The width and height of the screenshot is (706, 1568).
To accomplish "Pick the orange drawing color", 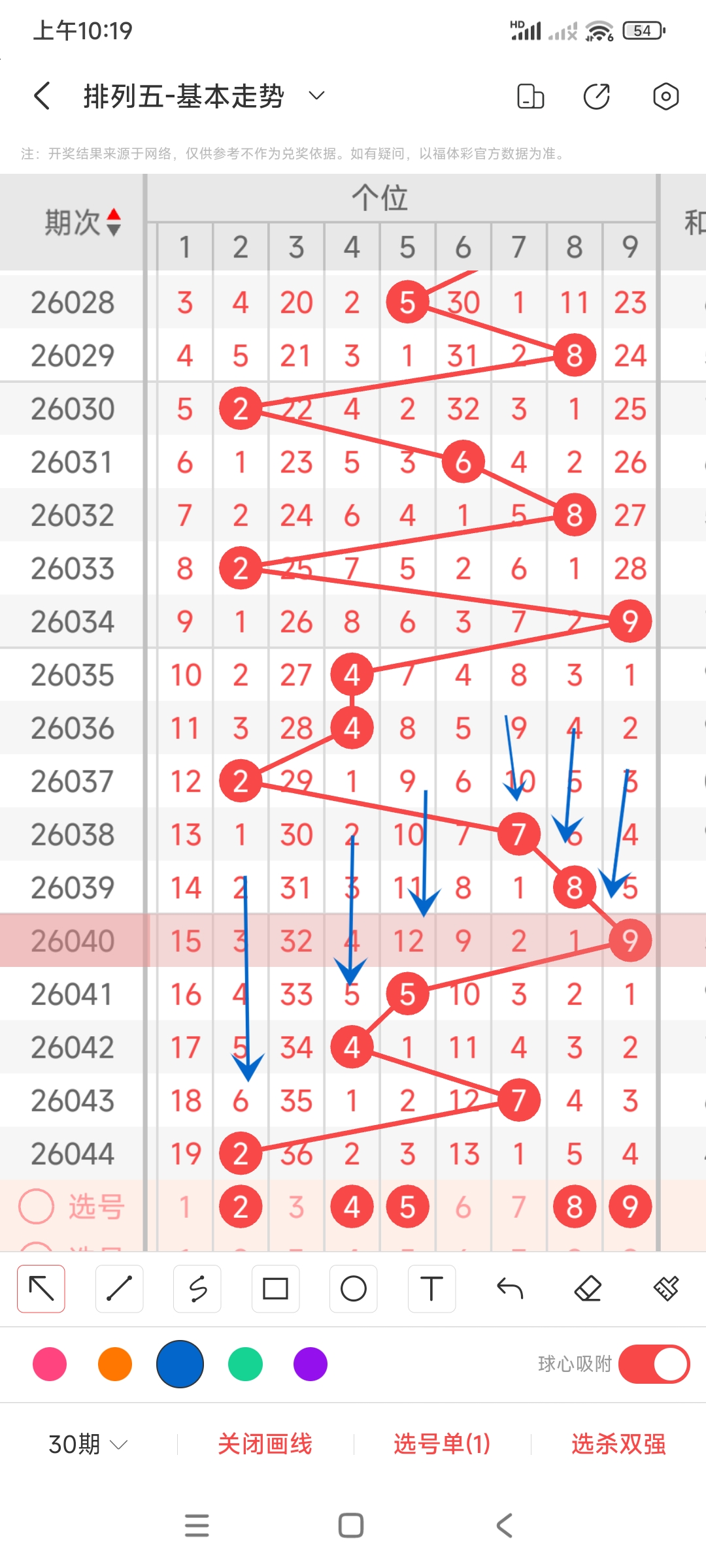I will pyautogui.click(x=115, y=1364).
